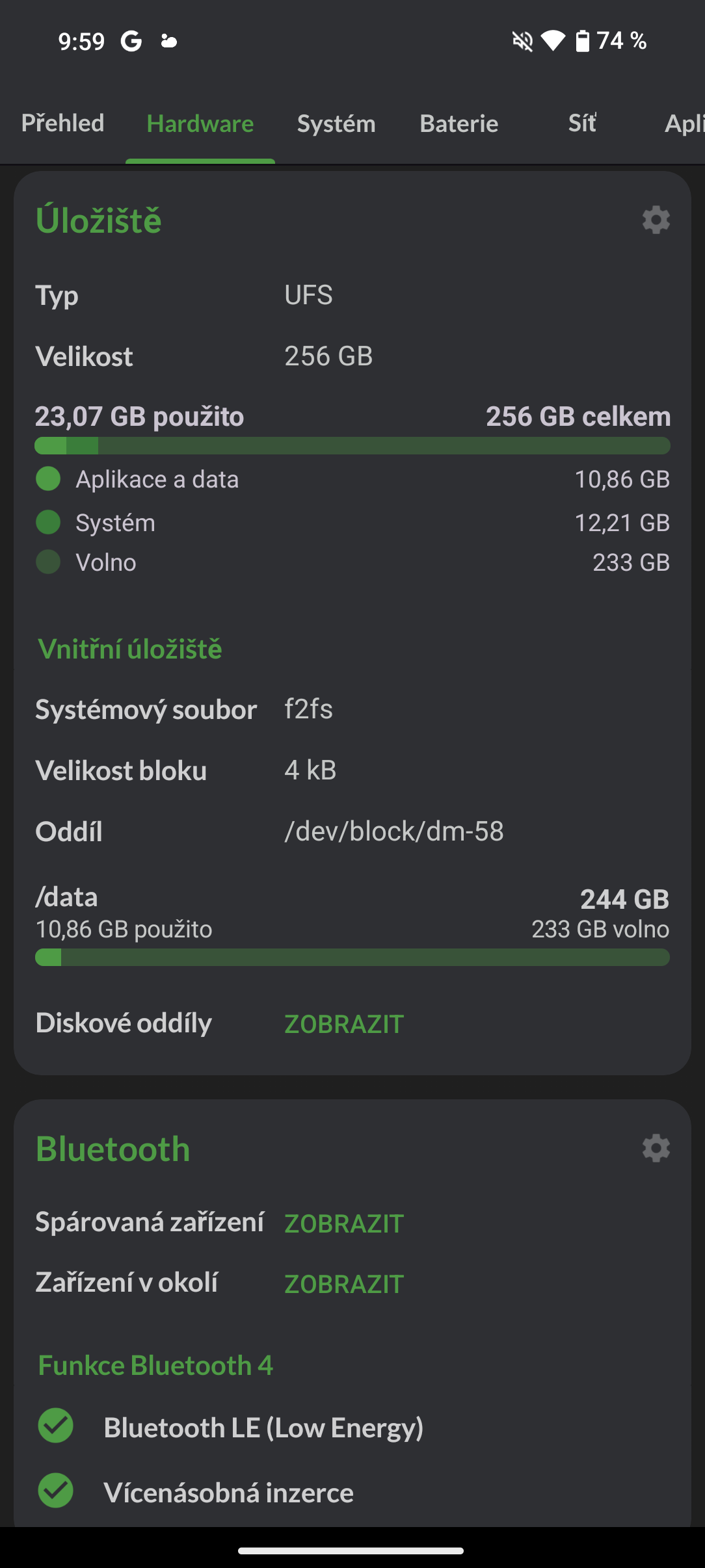The height and width of the screenshot is (1568, 705).
Task: Click the /data storage usage bar
Action: pyautogui.click(x=352, y=958)
